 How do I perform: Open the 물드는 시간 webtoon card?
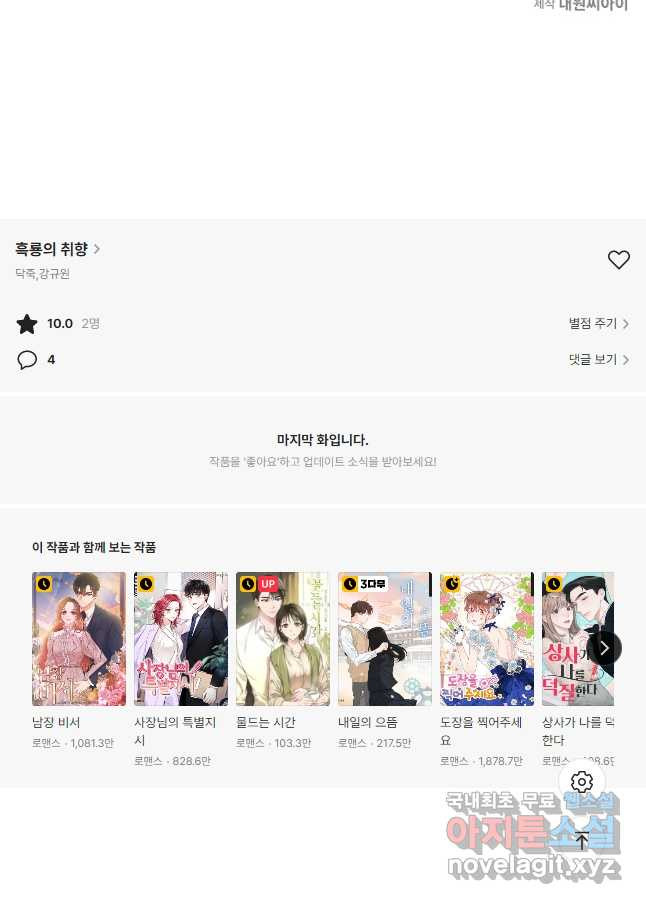[x=283, y=640]
